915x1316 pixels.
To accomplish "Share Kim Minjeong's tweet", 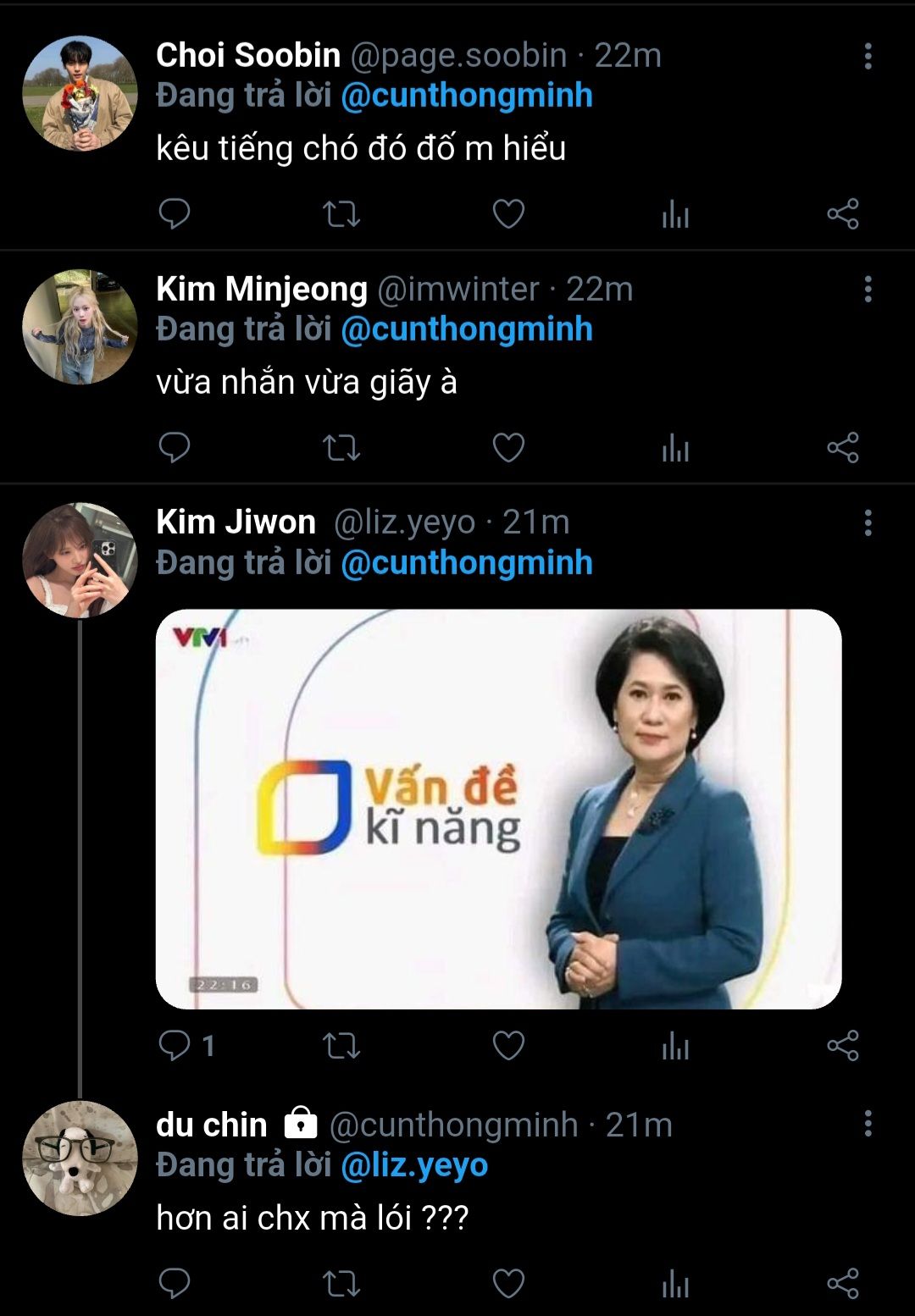I will [842, 447].
